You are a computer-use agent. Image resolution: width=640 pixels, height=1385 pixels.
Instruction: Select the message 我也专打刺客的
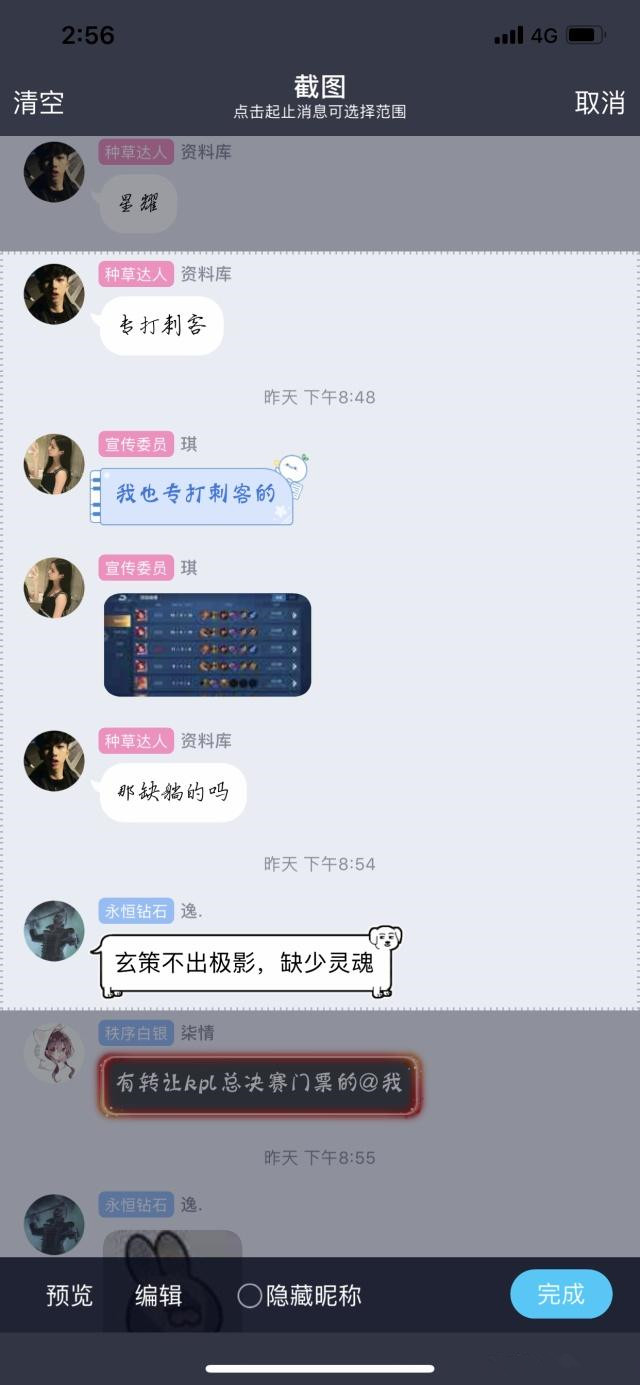[x=195, y=494]
